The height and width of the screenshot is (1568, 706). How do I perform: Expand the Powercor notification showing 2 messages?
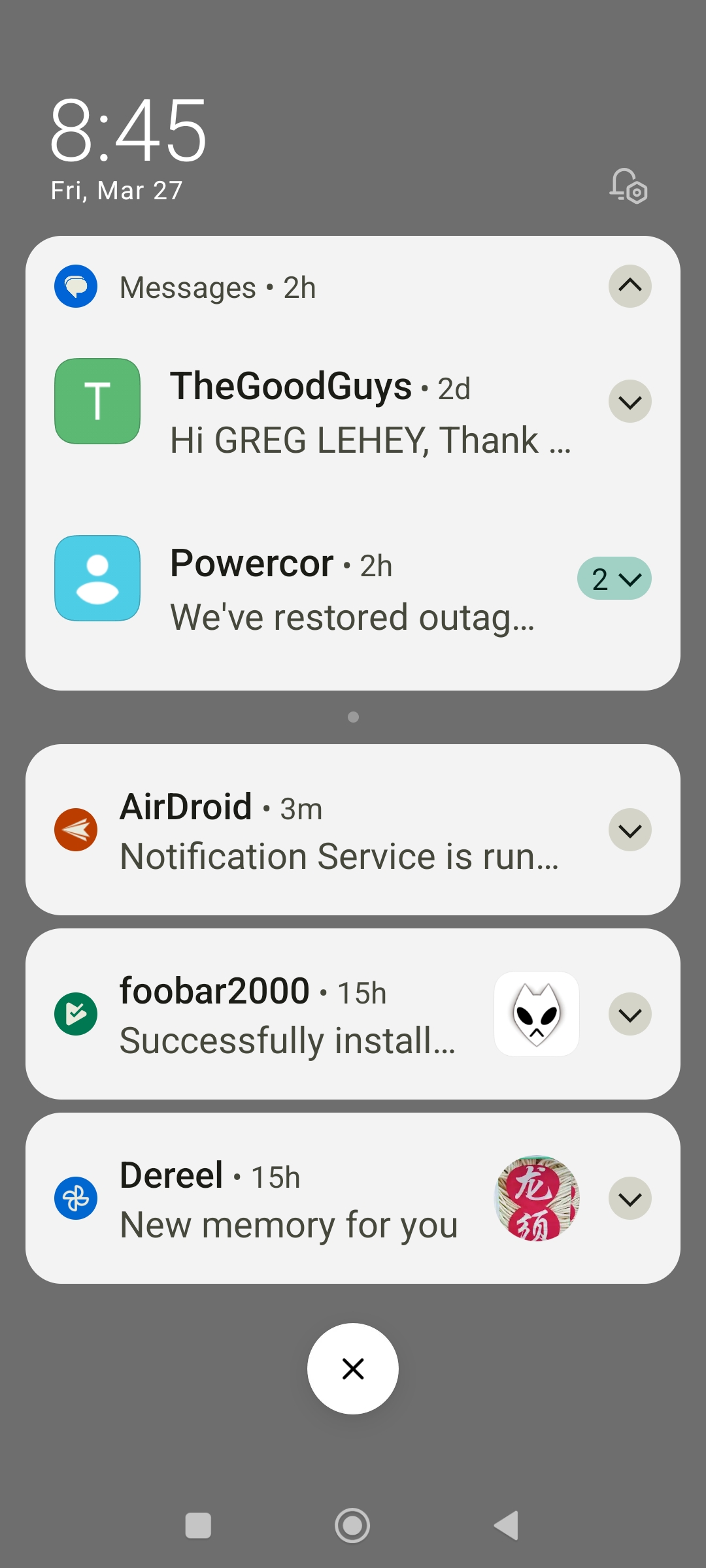coord(614,578)
